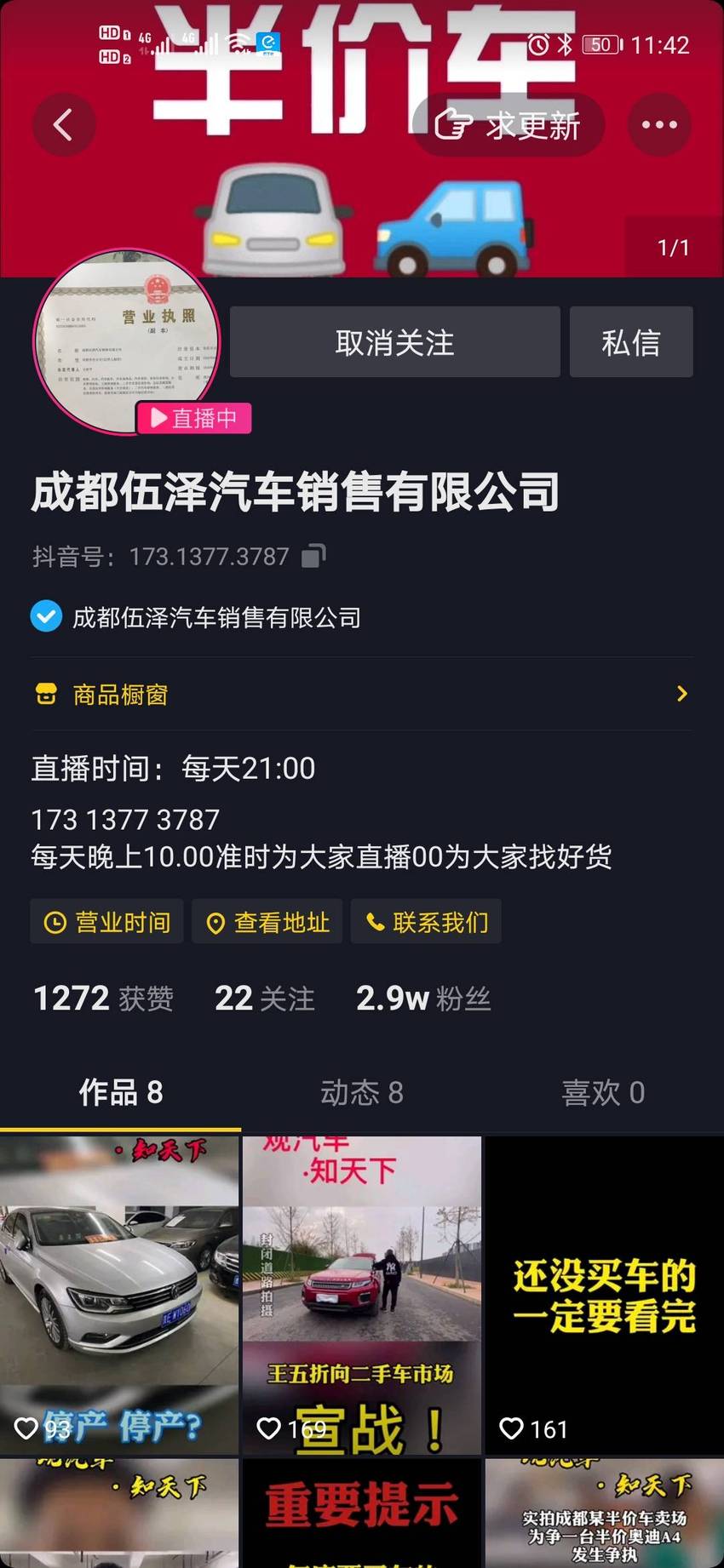
Task: Open the 半价奥迪A4 dispute video
Action: (605, 1513)
